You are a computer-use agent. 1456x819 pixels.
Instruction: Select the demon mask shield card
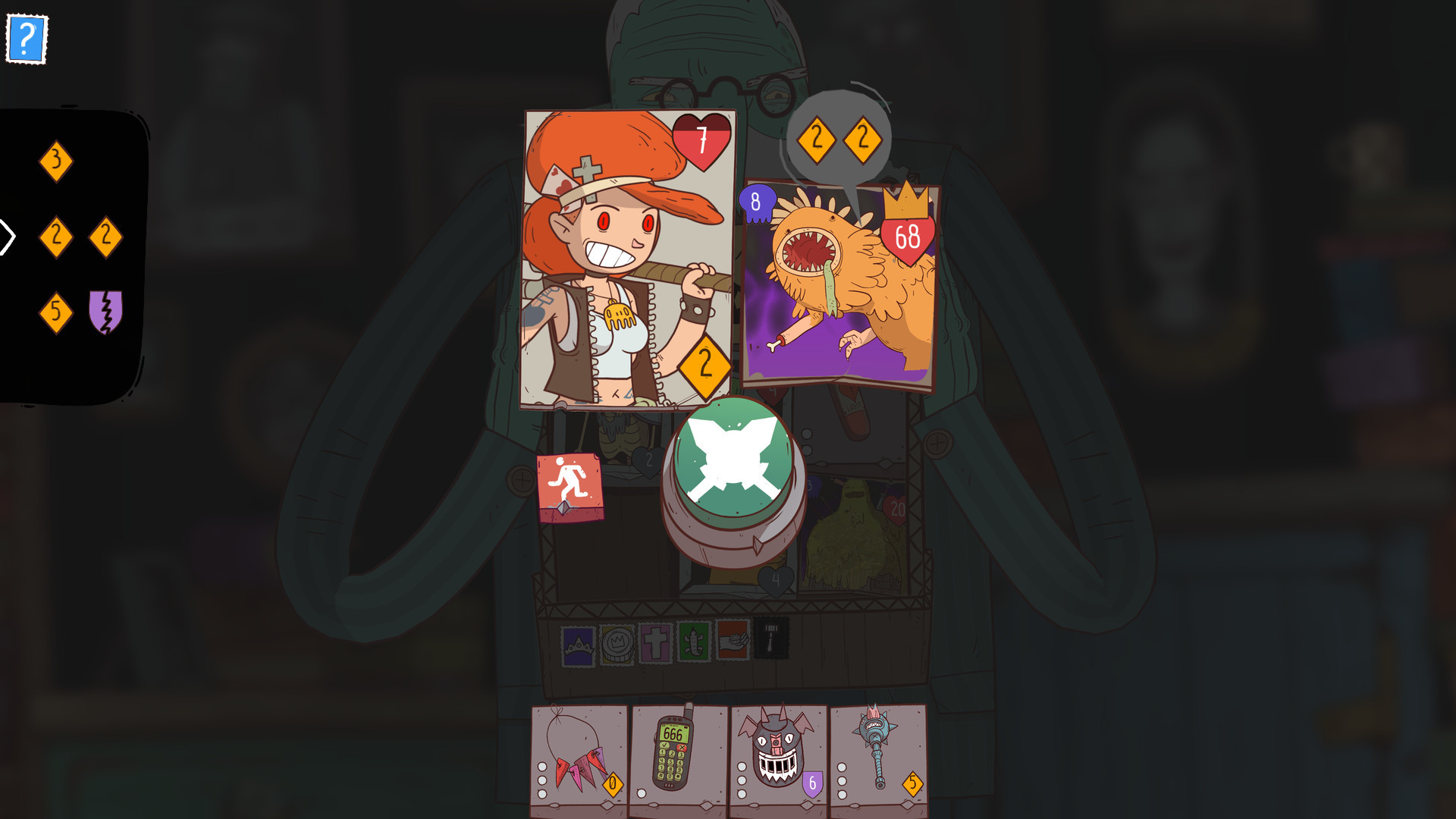click(x=778, y=760)
